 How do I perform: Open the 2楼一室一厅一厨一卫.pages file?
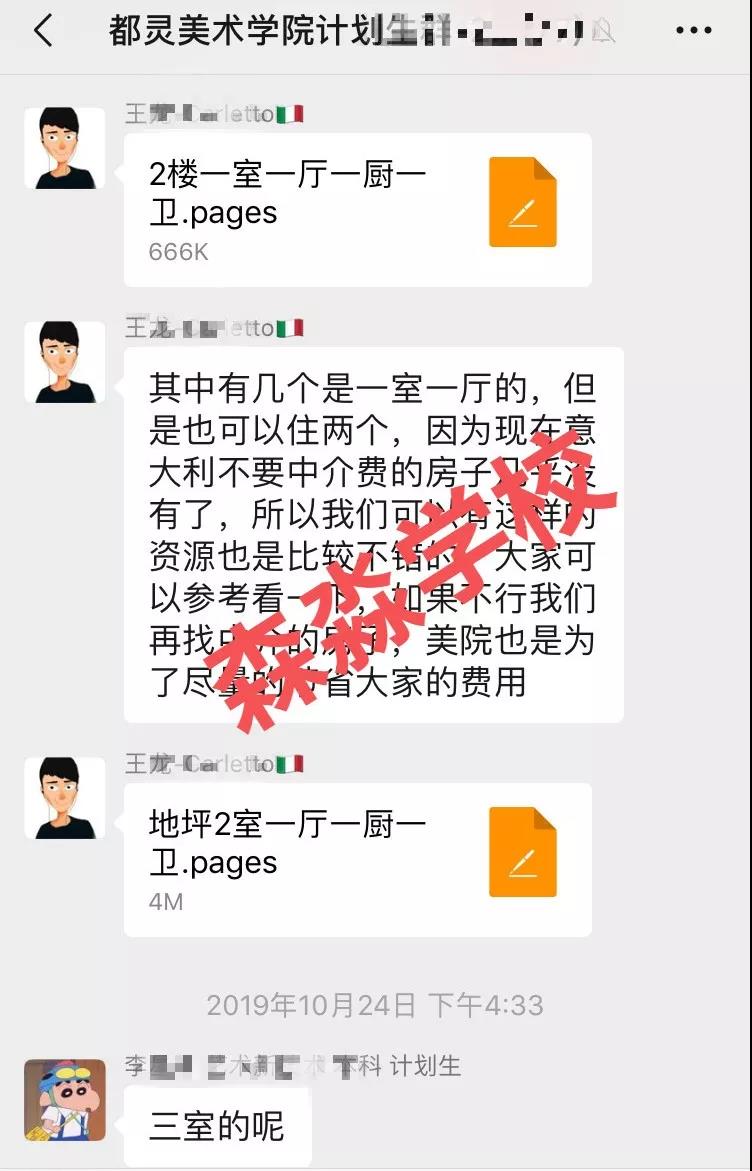pos(357,210)
